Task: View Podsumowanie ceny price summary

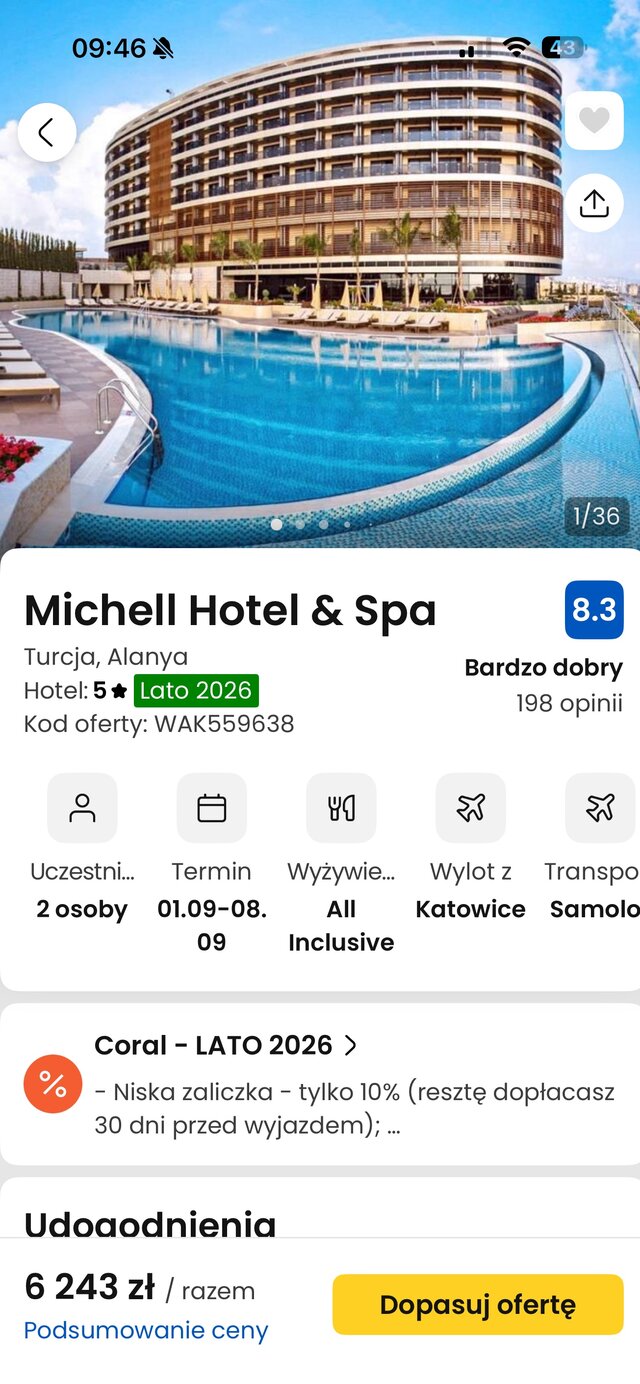Action: (146, 1331)
